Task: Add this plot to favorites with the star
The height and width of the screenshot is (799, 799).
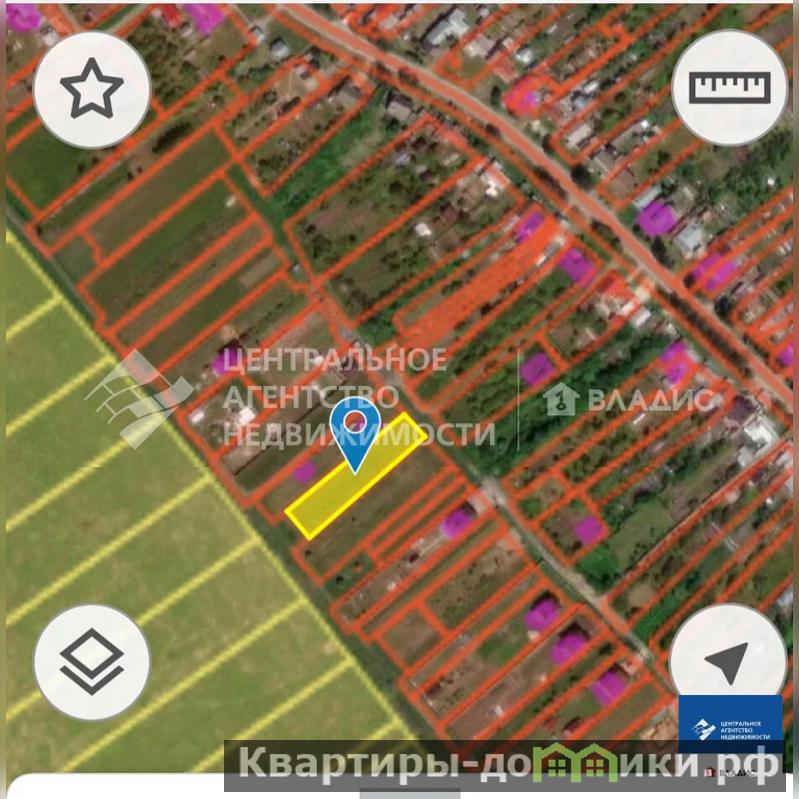Action: pos(91,91)
